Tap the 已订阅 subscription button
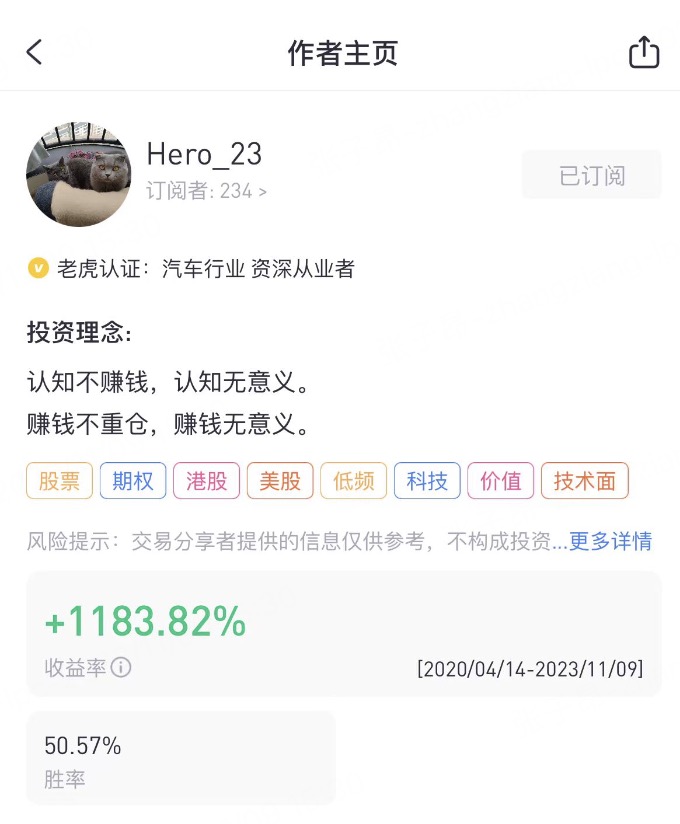680x824 pixels. [x=591, y=175]
